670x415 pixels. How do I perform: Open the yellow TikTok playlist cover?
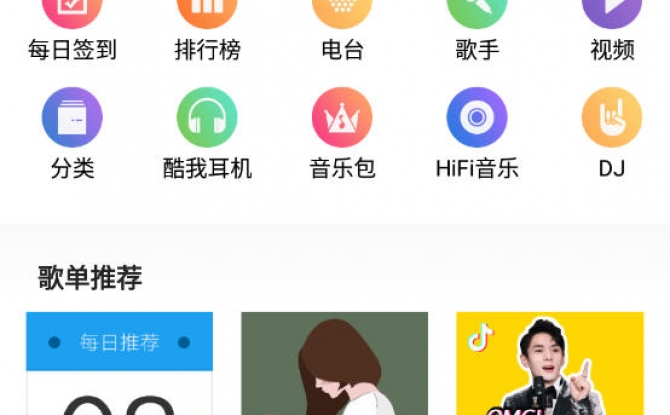point(549,365)
